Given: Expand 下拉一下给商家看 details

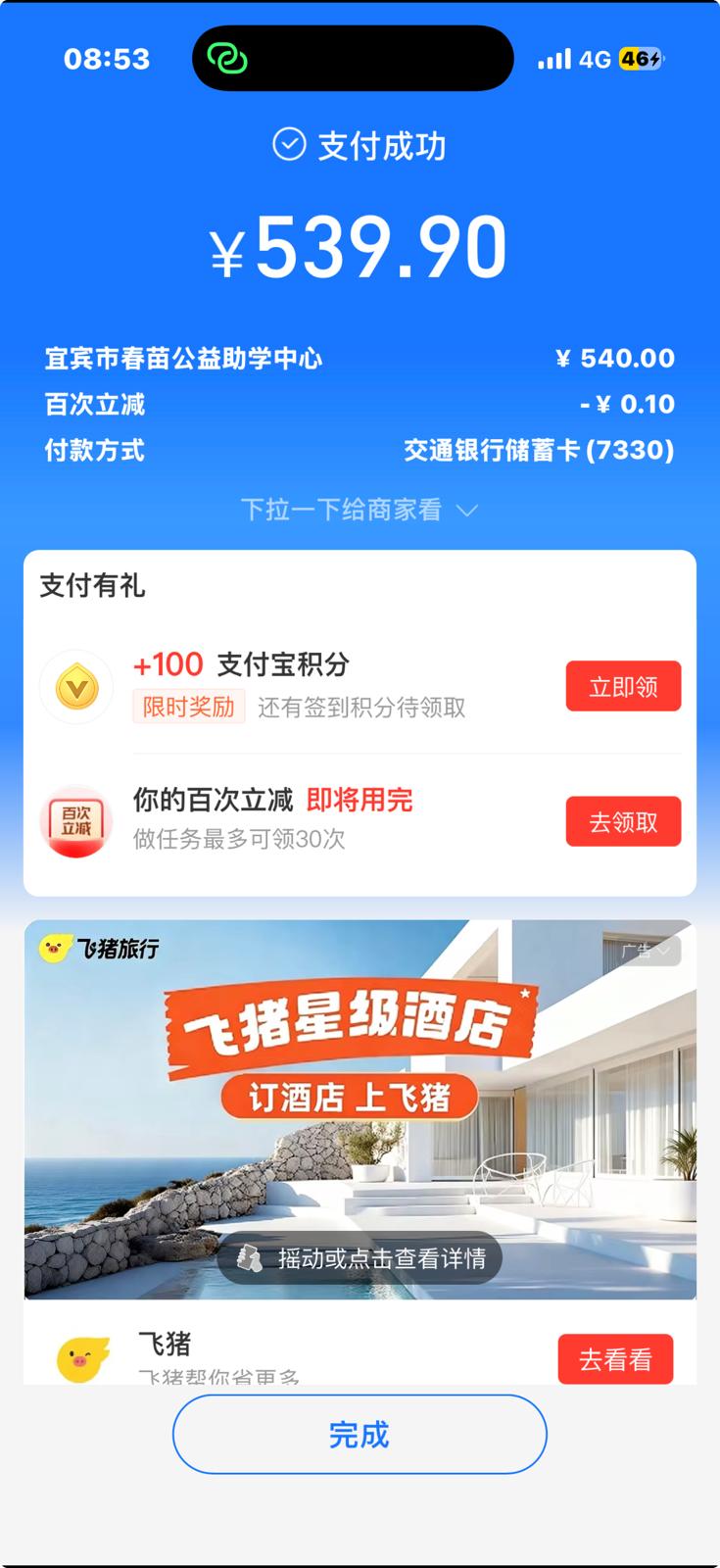Looking at the screenshot, I should (x=360, y=511).
